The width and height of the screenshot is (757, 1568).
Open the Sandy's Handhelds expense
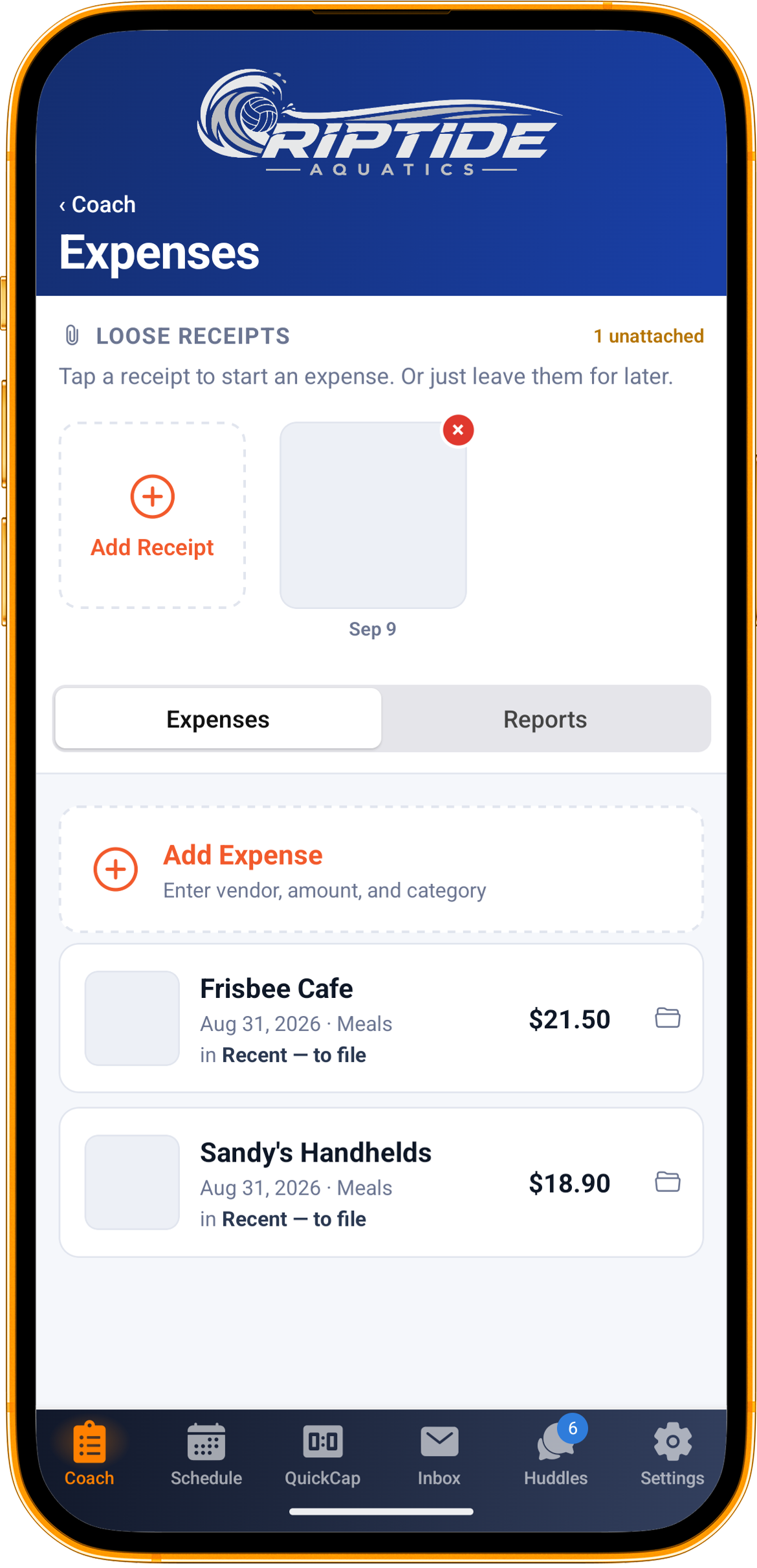(381, 1183)
